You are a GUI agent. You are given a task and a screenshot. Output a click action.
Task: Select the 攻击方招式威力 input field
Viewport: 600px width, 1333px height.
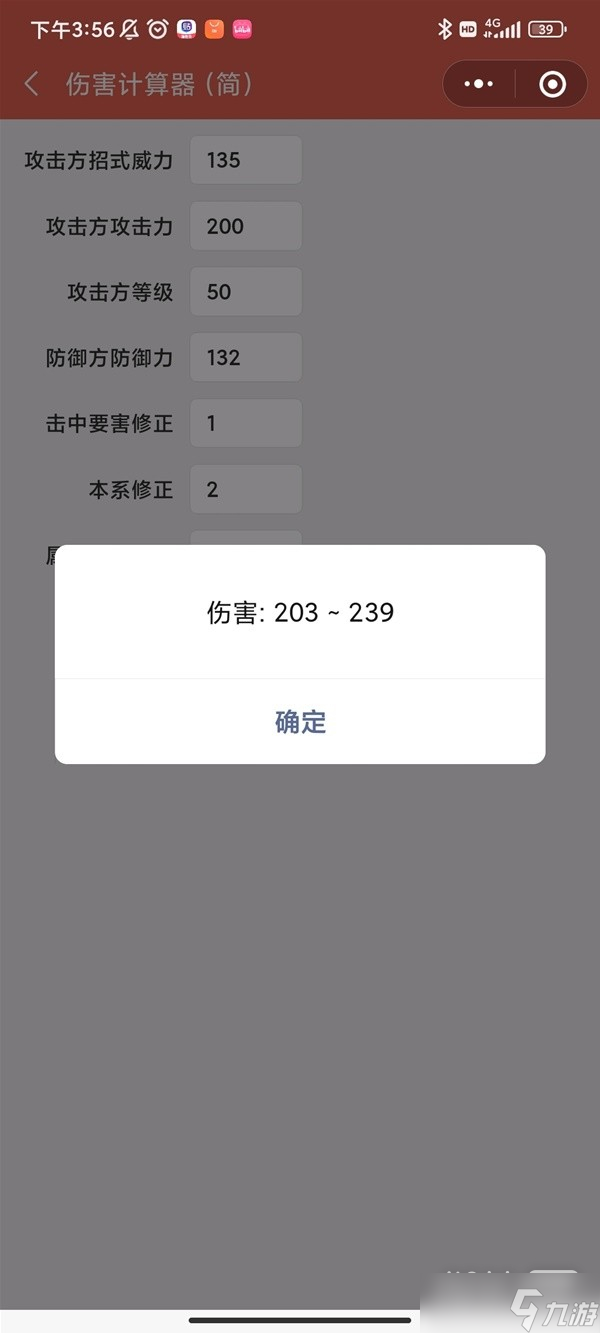(246, 160)
